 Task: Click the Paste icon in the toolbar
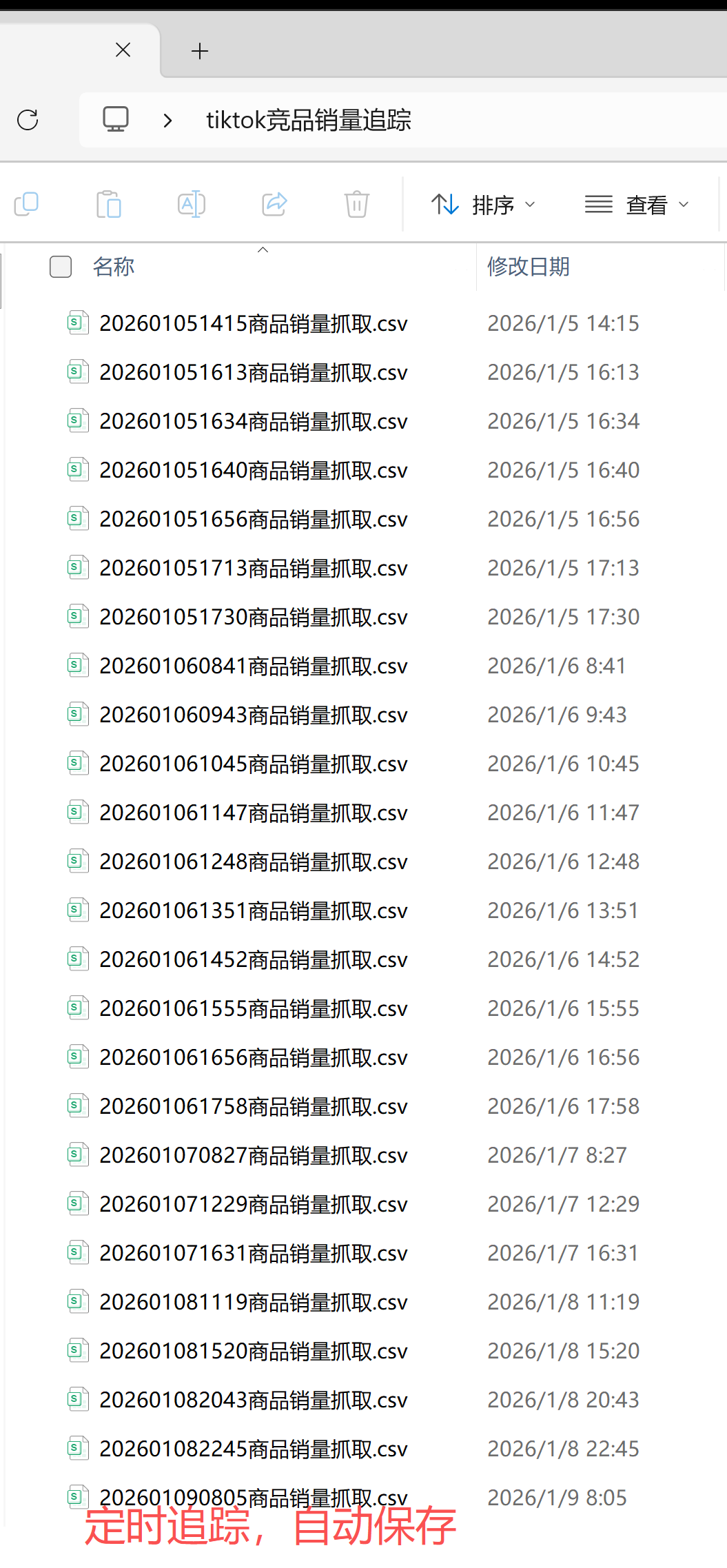click(109, 204)
